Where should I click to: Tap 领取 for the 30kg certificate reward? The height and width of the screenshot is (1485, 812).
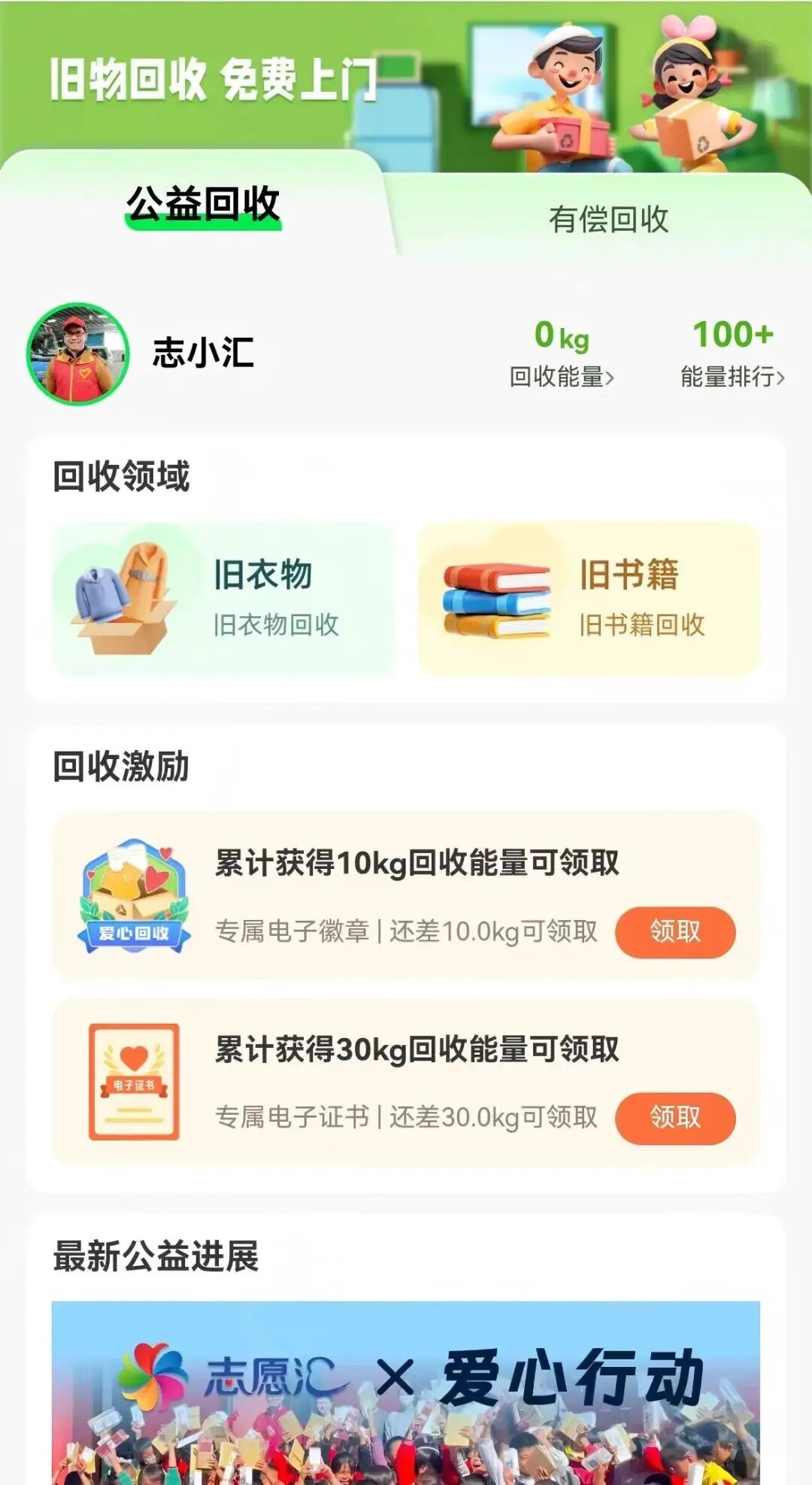pos(674,1118)
